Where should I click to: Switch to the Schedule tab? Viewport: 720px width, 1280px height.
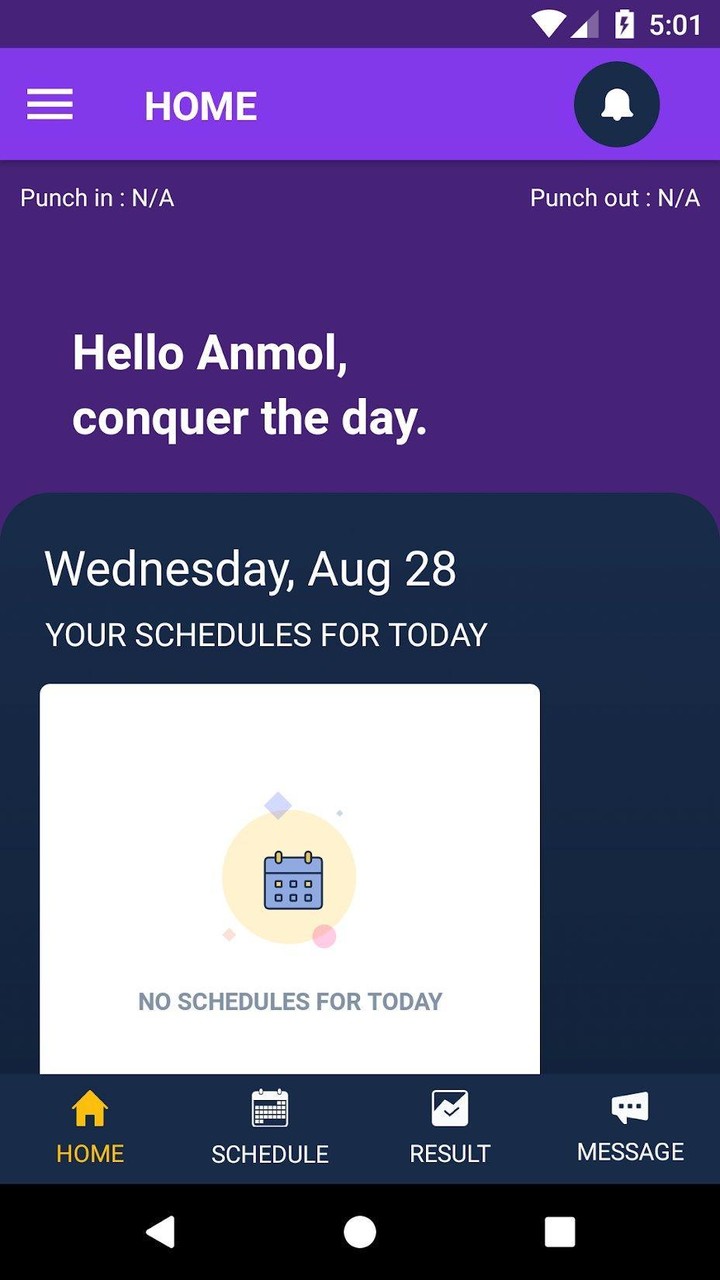tap(270, 1128)
